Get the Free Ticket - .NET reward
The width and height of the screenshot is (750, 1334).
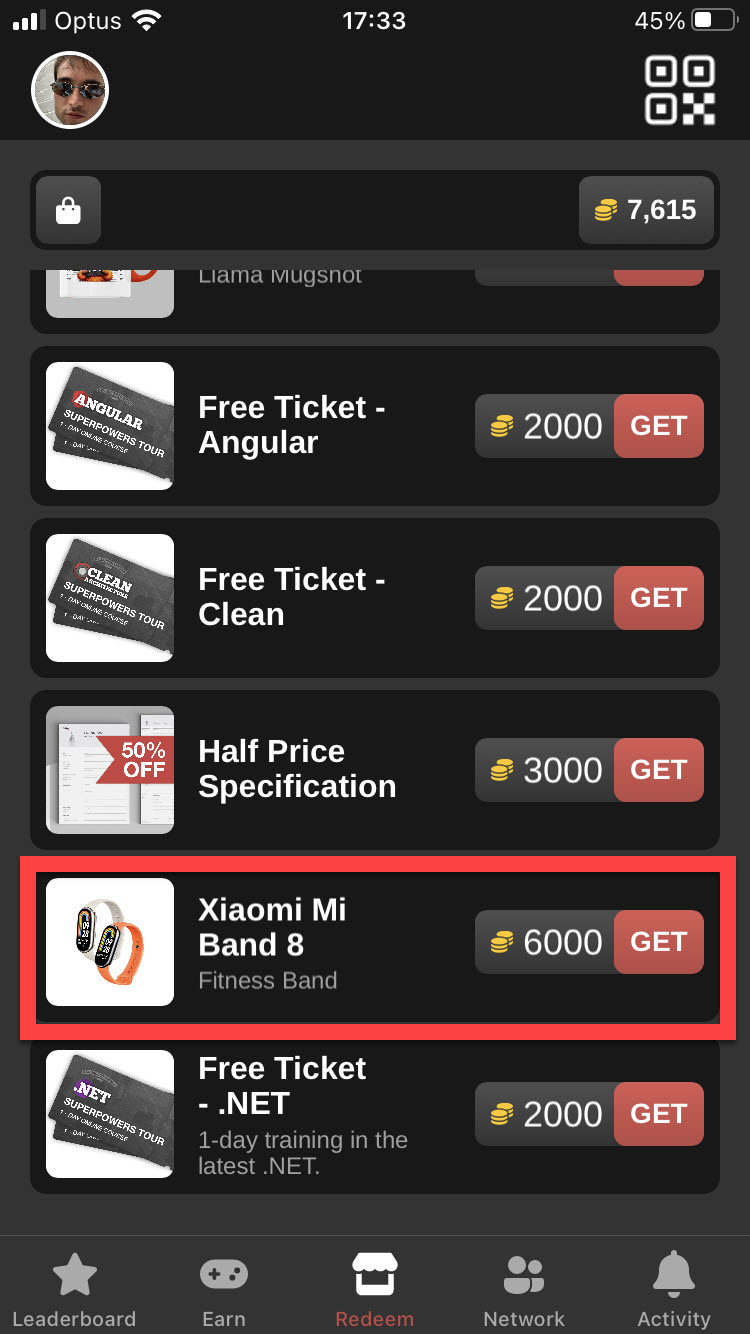658,1114
